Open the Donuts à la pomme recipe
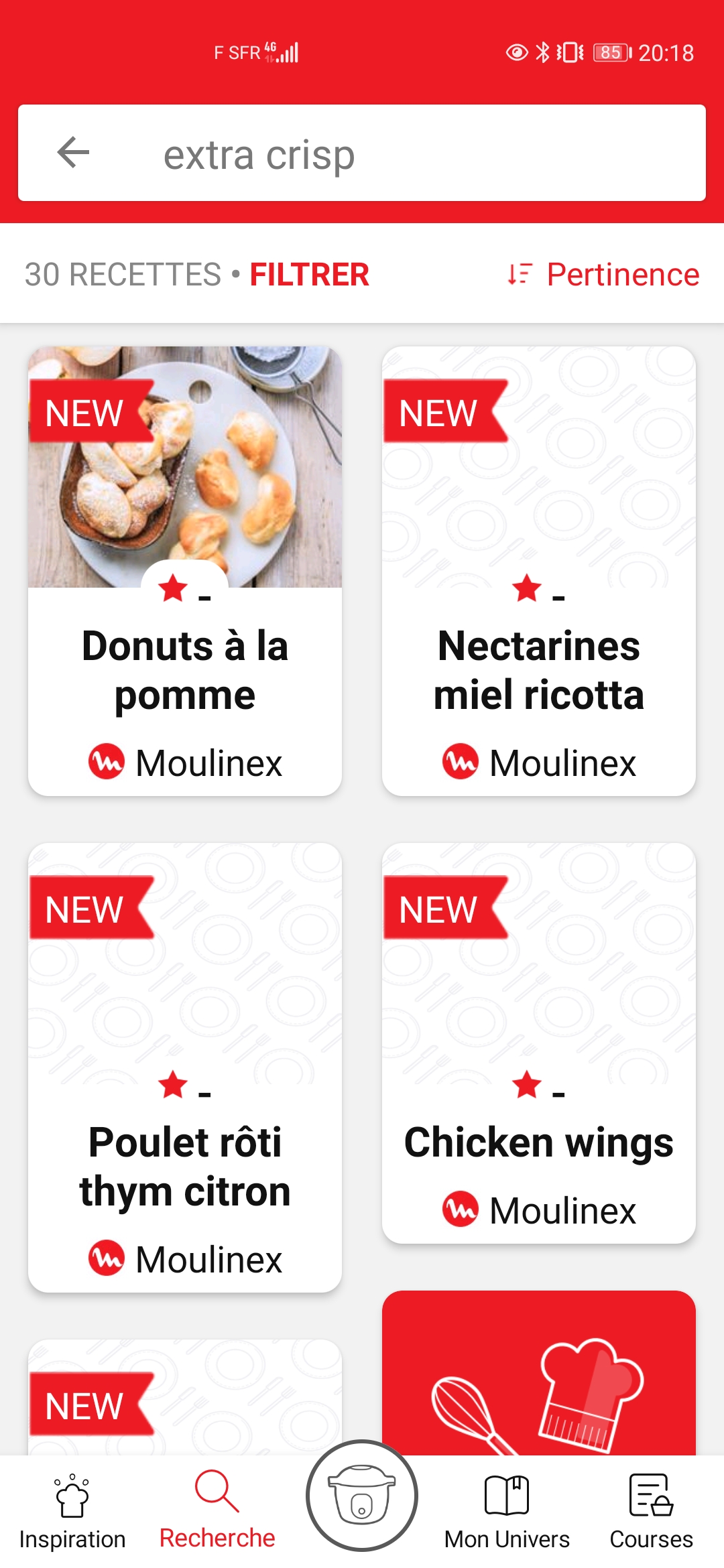 (x=185, y=571)
